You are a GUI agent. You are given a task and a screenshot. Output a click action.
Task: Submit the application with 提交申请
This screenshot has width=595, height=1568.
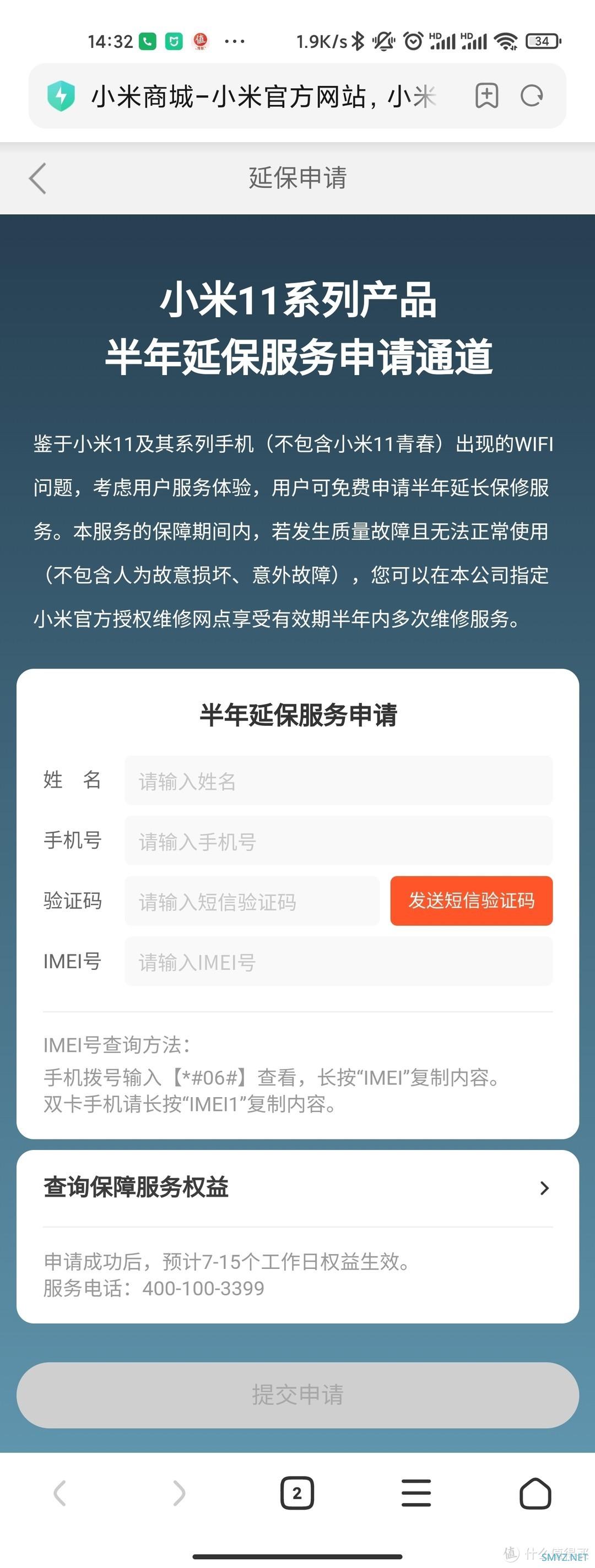297,1395
